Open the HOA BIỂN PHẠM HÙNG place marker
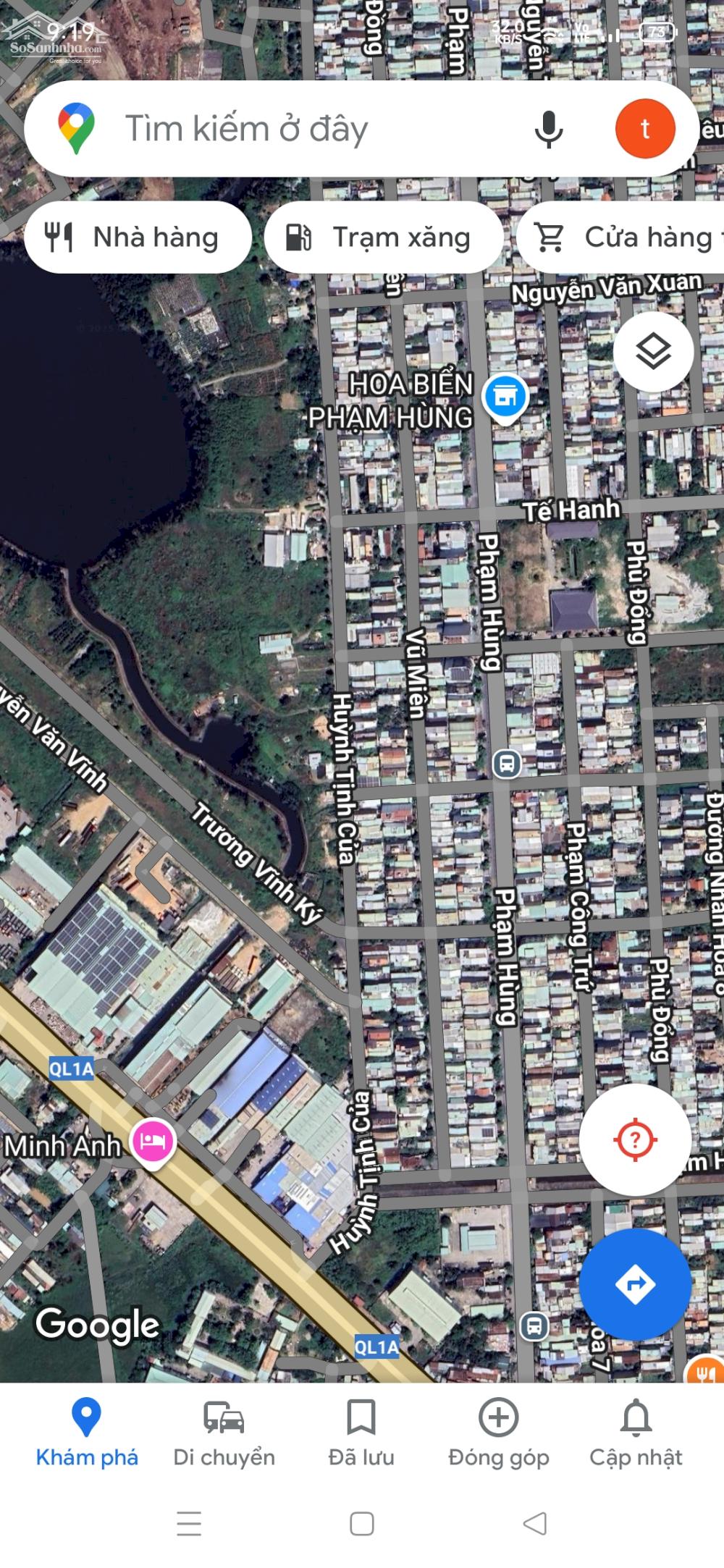 tap(505, 397)
